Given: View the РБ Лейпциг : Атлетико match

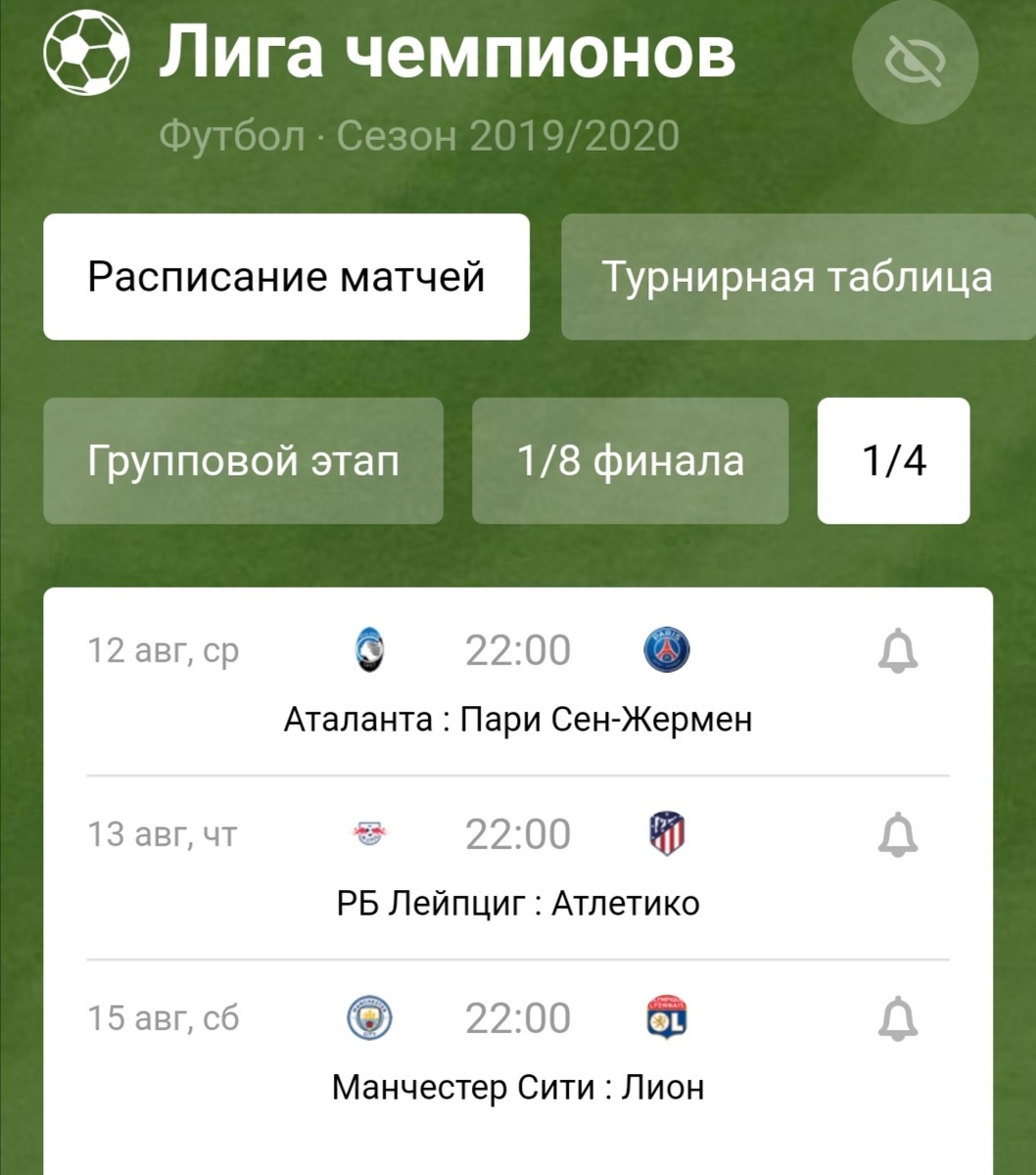Looking at the screenshot, I should [x=518, y=903].
